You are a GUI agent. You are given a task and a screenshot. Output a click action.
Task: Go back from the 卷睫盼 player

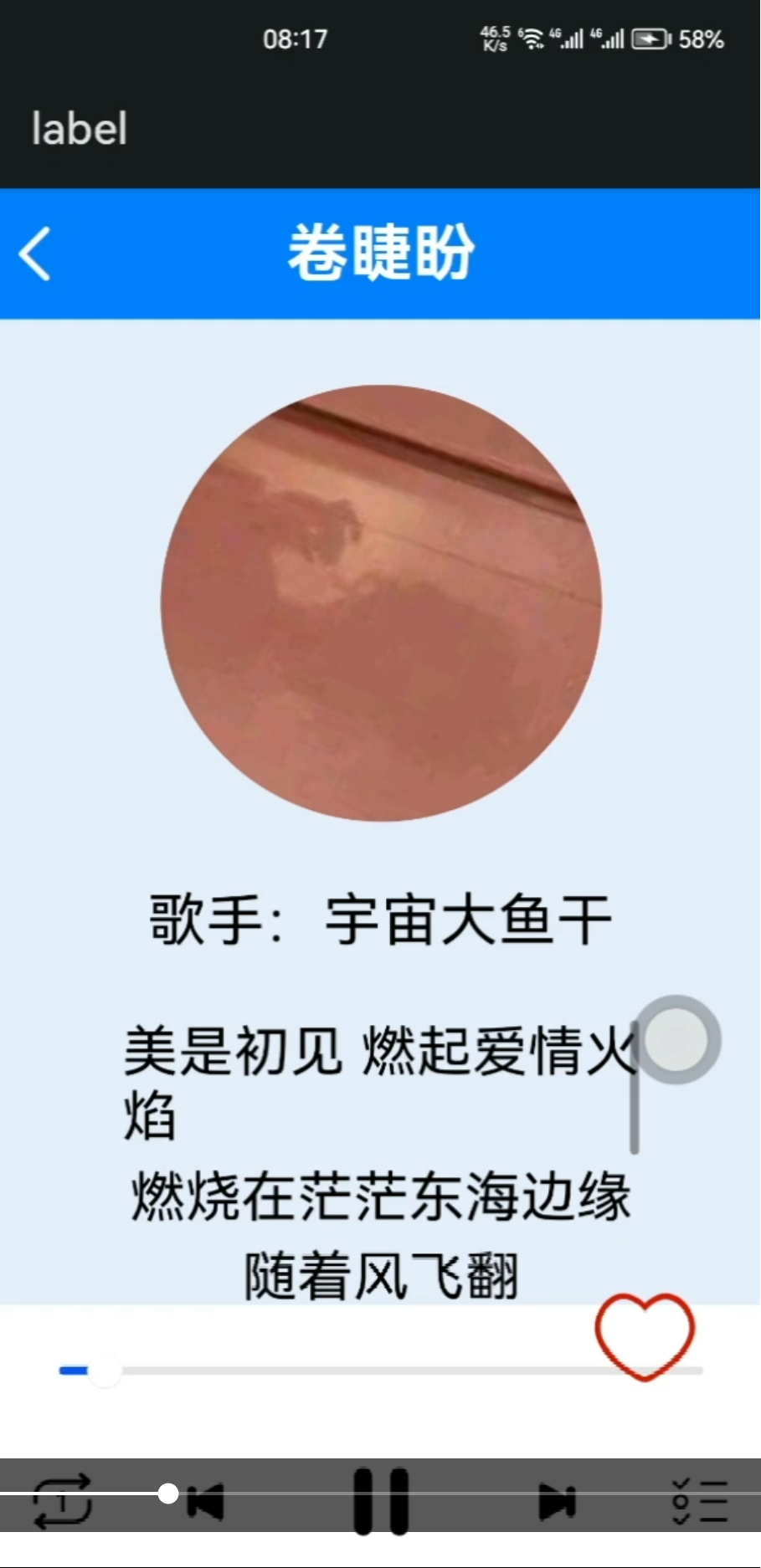[x=35, y=253]
